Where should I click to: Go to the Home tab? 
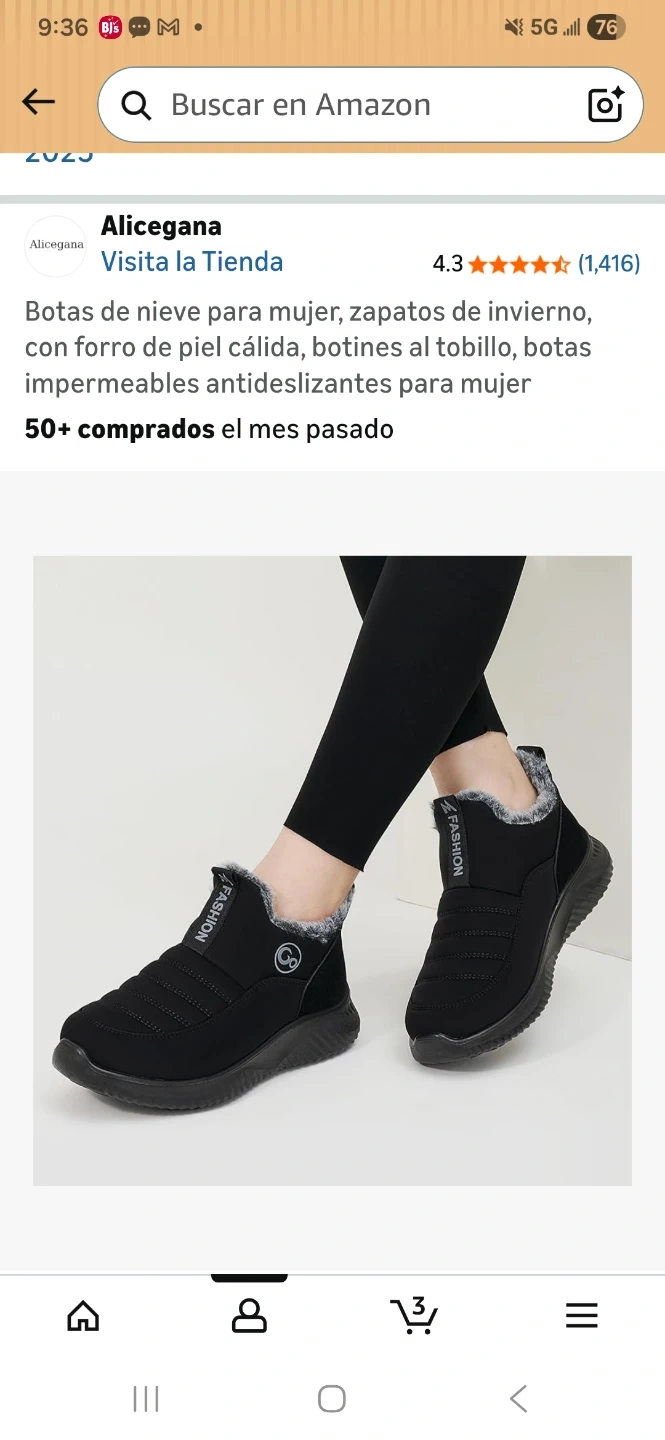click(83, 1316)
